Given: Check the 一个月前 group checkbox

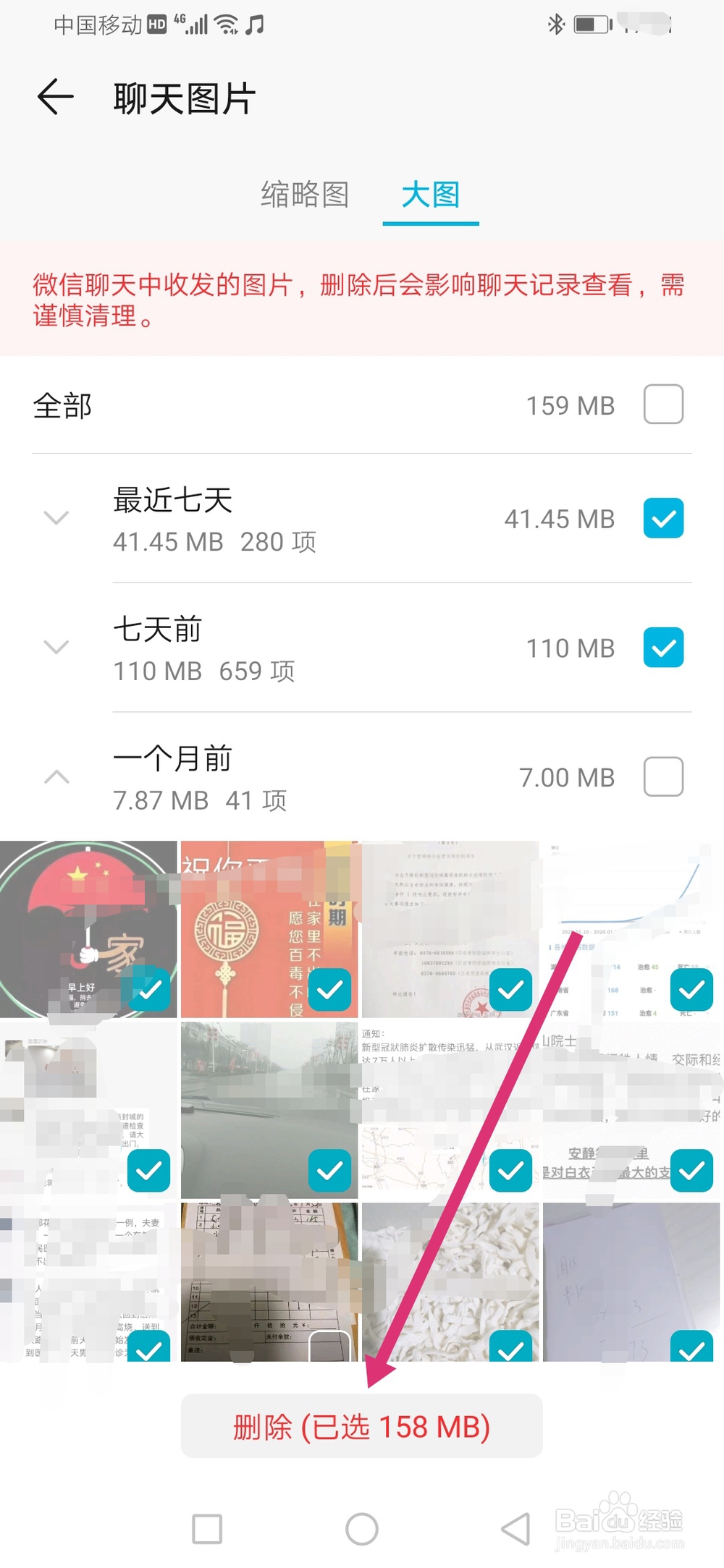Looking at the screenshot, I should tap(662, 776).
